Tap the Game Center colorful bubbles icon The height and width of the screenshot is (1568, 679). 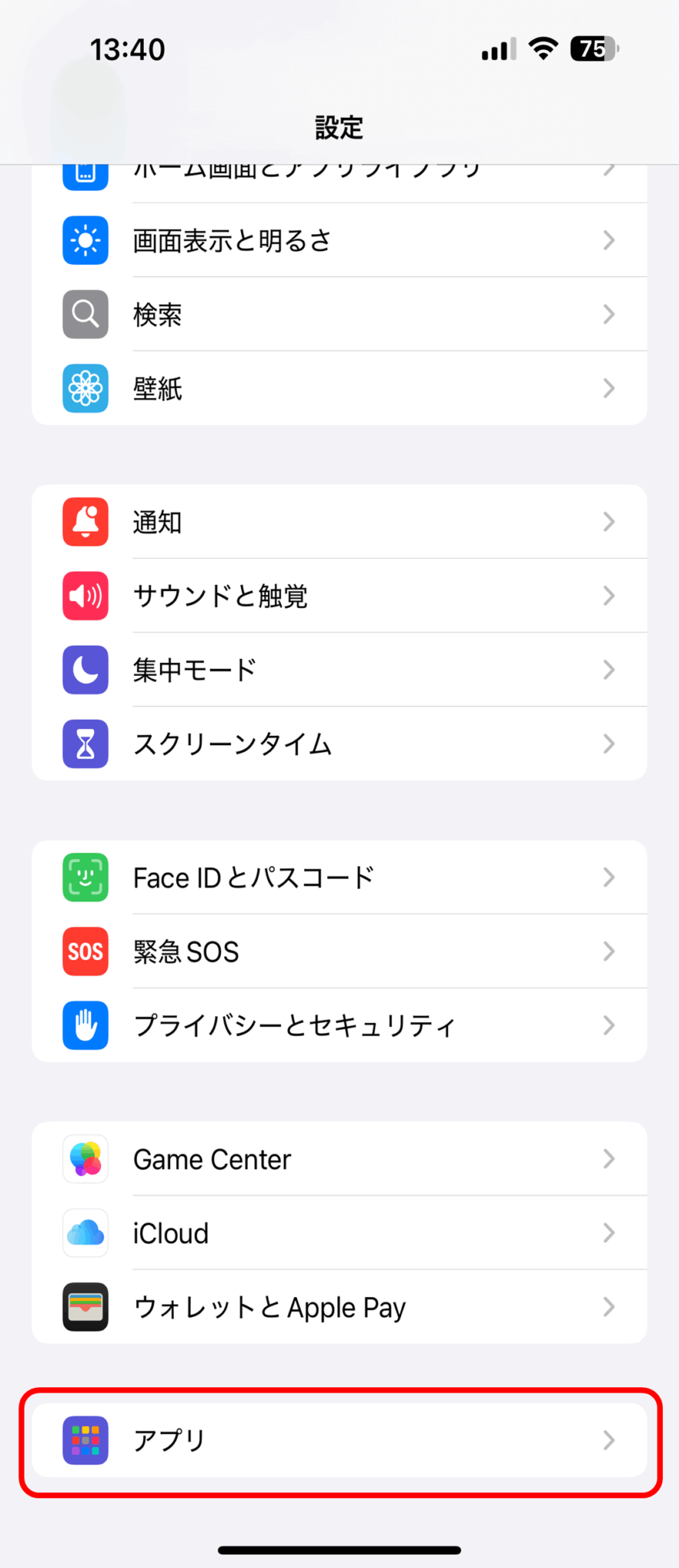pyautogui.click(x=85, y=1159)
